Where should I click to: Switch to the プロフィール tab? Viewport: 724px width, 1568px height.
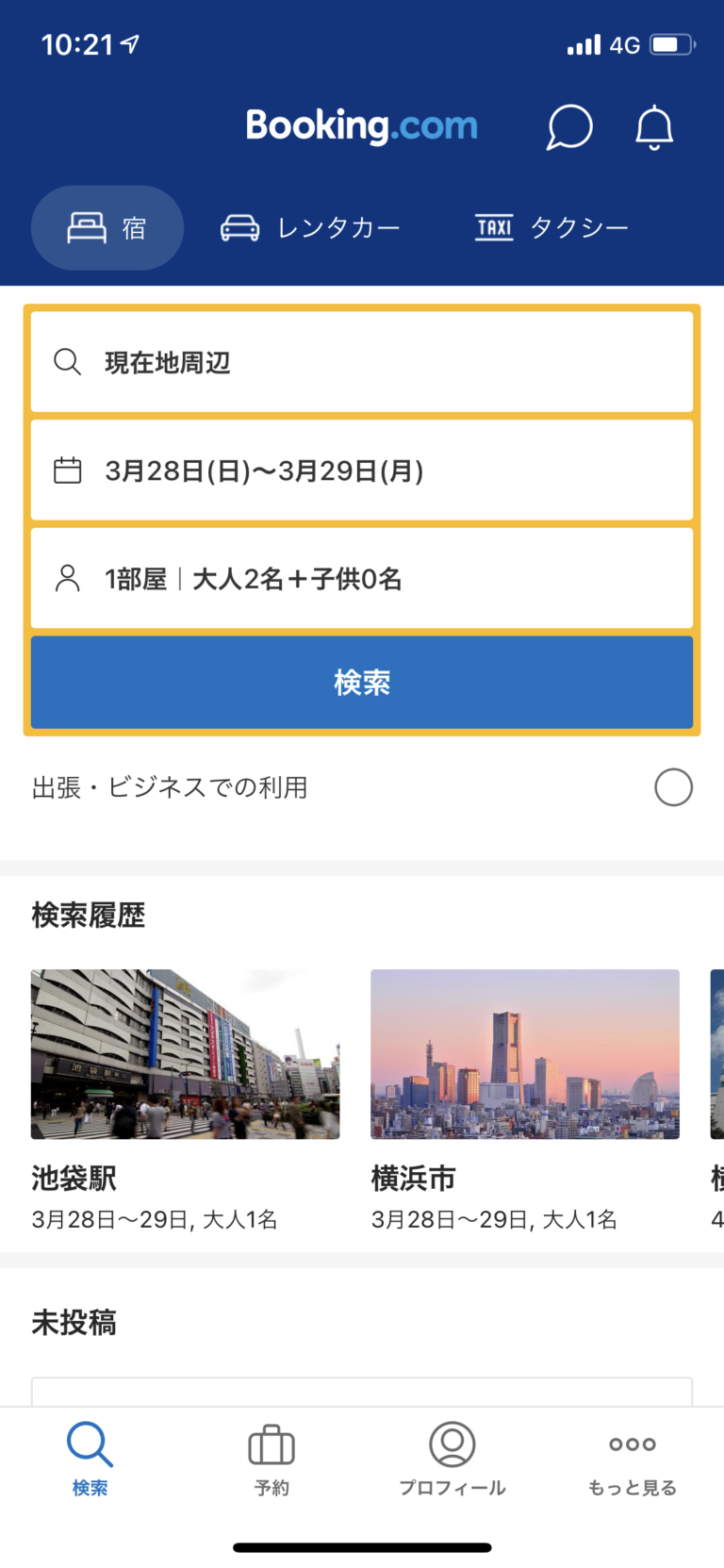pos(452,1457)
